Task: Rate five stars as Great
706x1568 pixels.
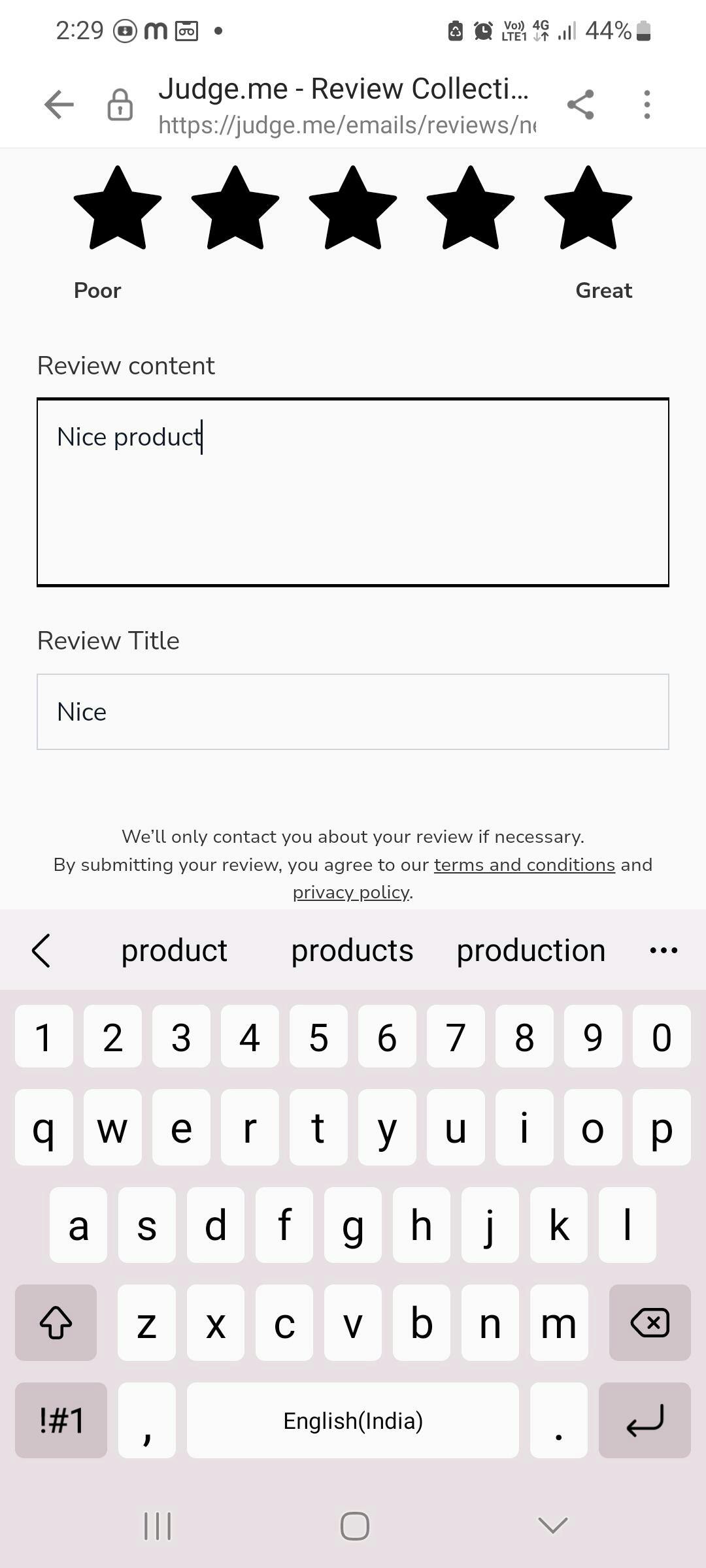Action: click(588, 209)
